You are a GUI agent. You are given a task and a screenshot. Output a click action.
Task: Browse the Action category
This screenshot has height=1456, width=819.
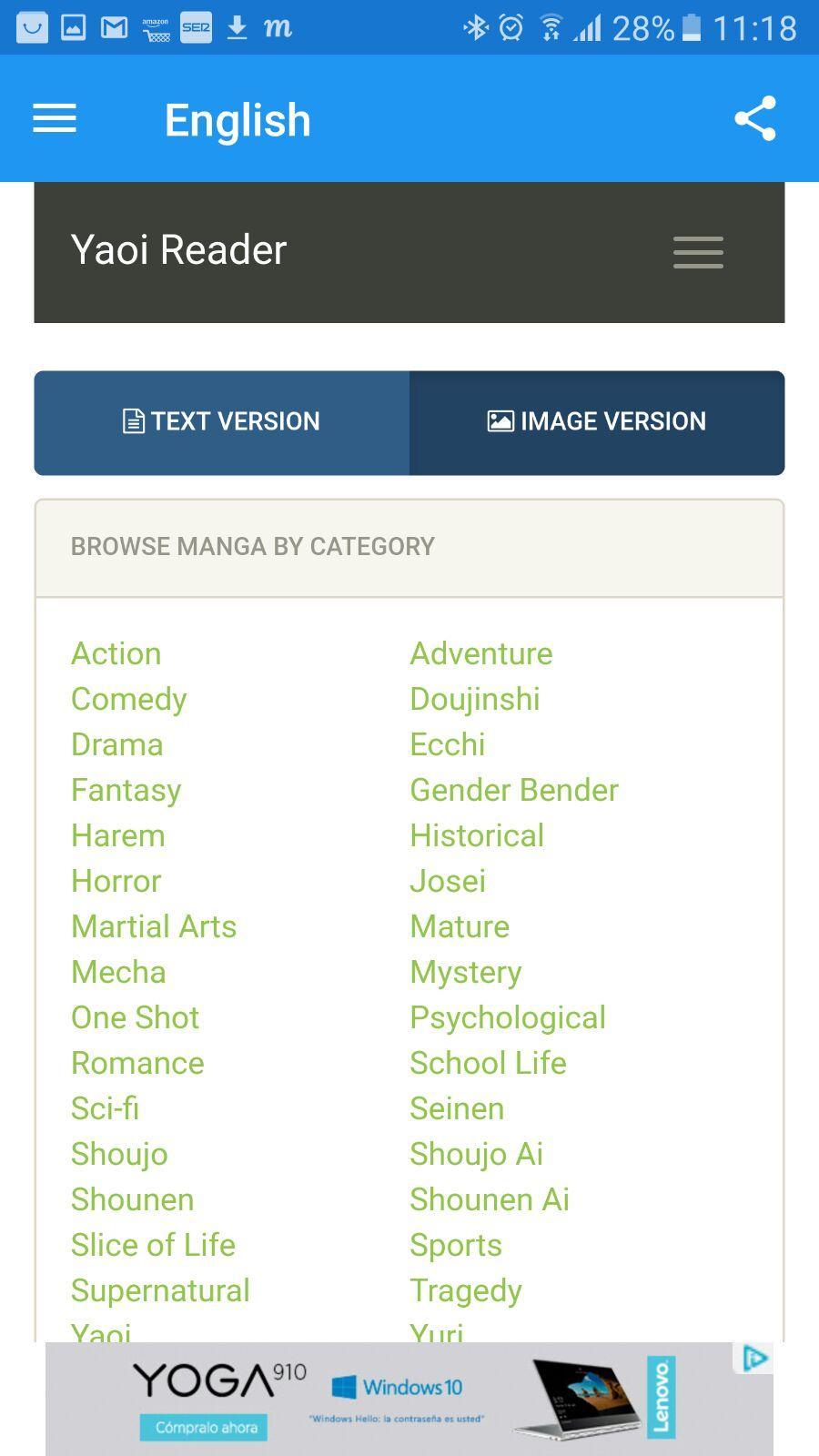pos(116,653)
